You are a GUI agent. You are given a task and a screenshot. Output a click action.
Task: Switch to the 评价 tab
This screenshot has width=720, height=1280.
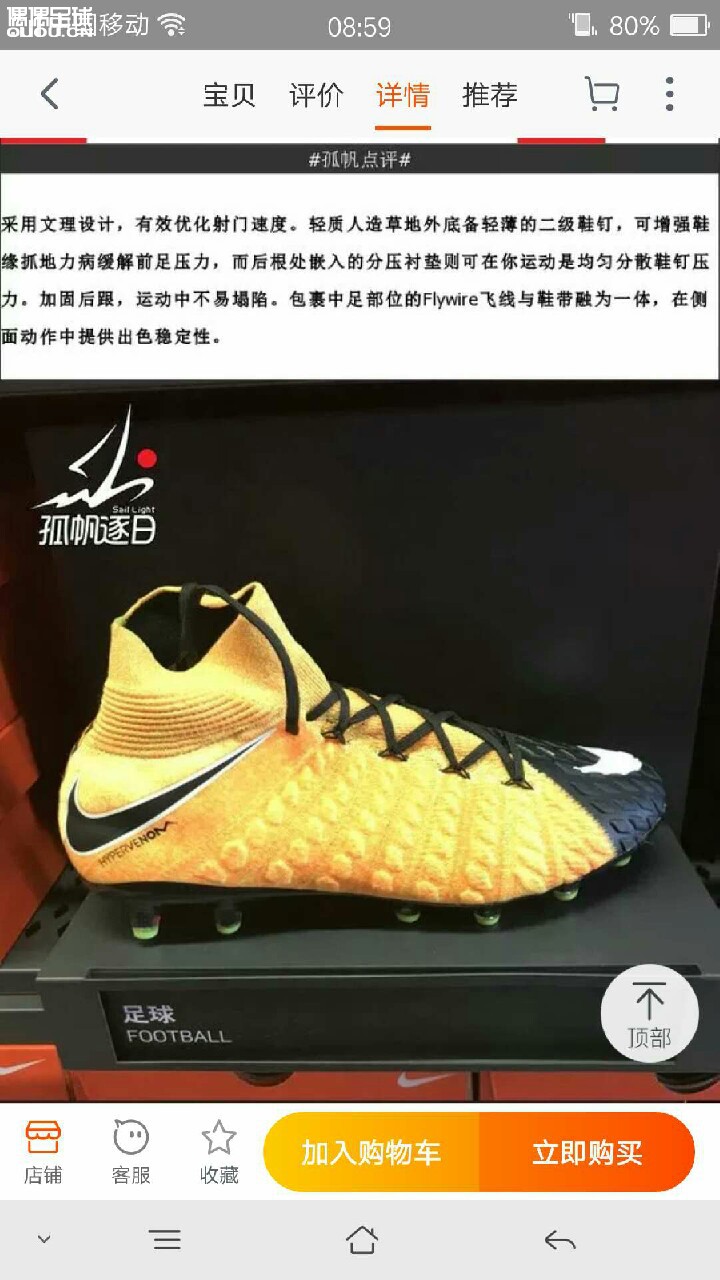click(x=316, y=95)
